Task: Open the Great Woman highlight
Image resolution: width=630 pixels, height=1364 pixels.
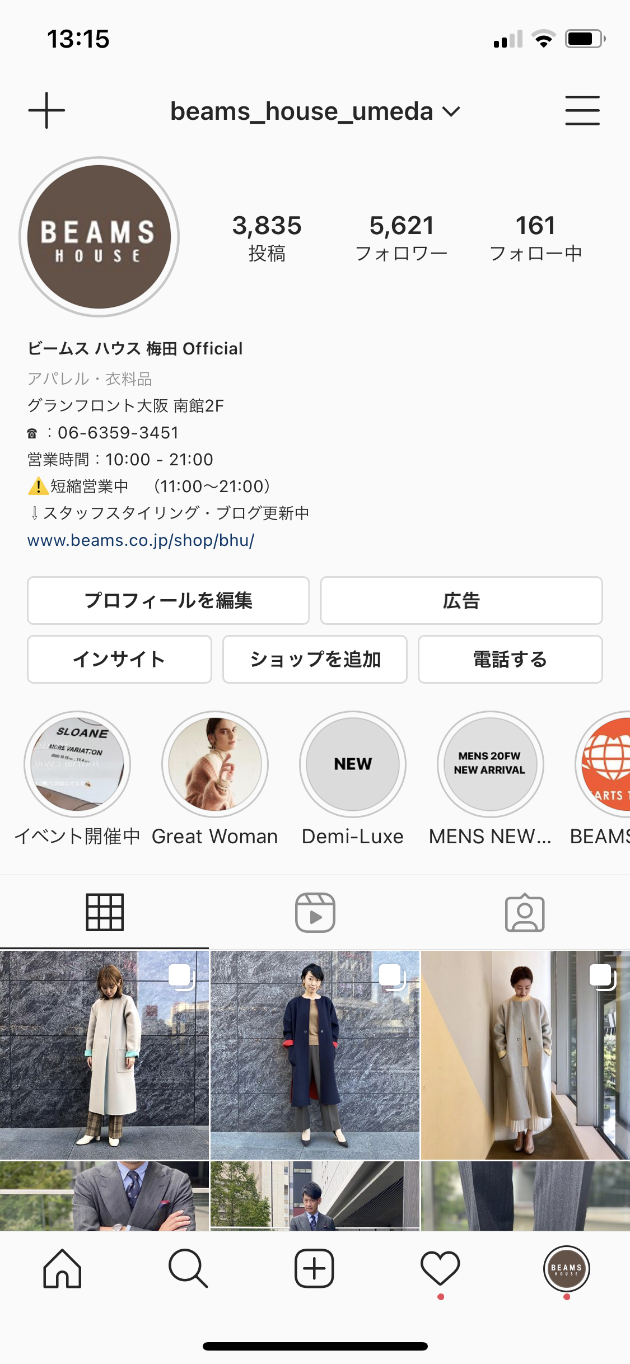Action: point(215,765)
